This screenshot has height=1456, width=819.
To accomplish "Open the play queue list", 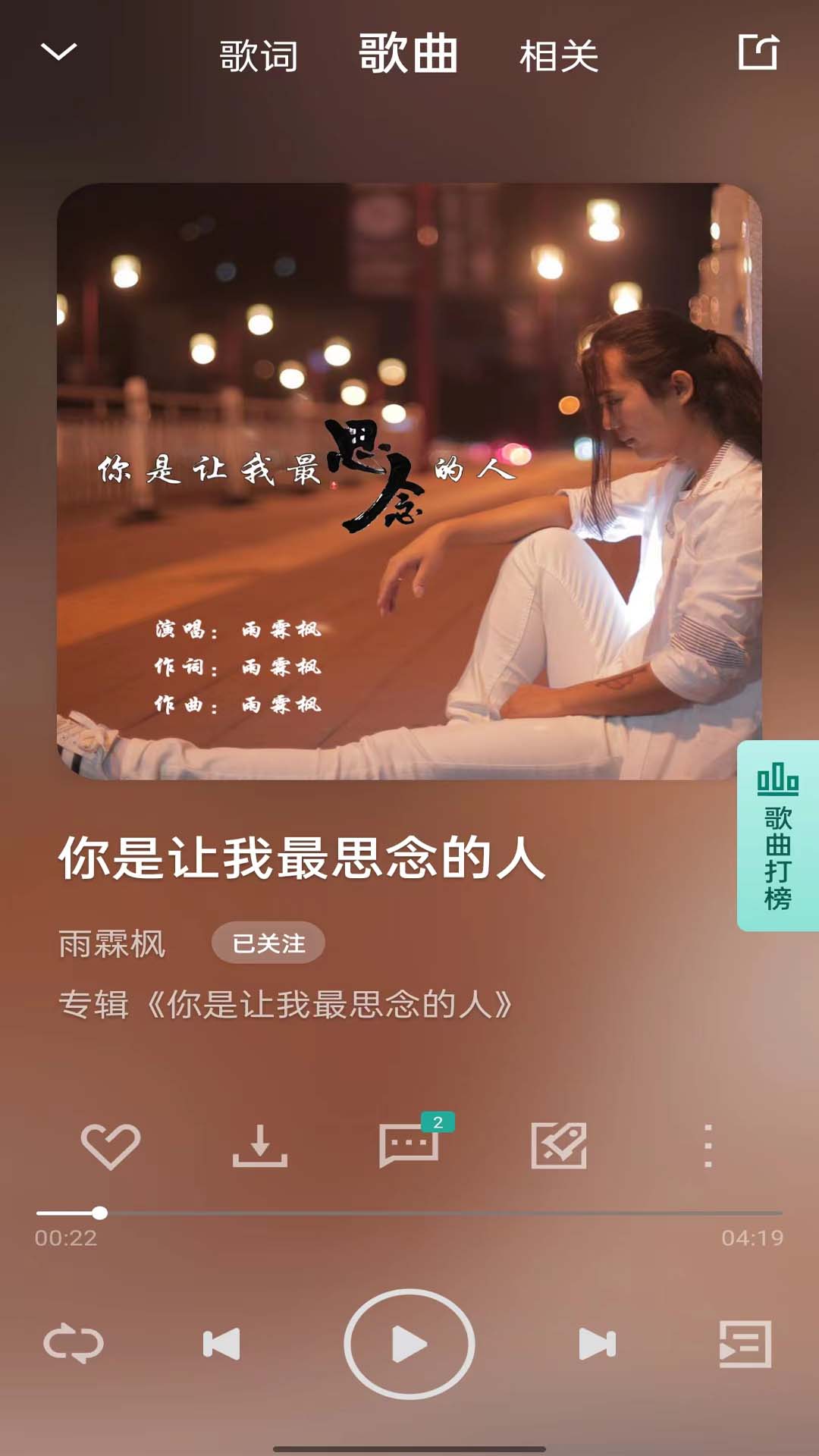I will (x=745, y=1345).
